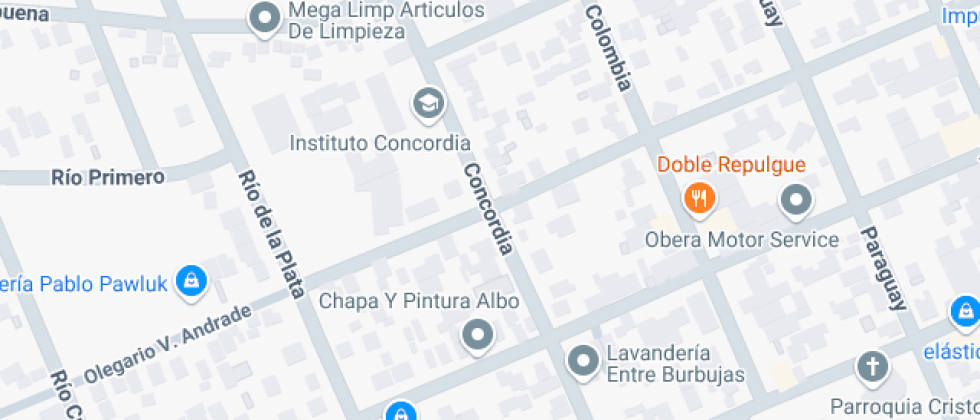980x420 pixels.
Task: Open the Pablo Pawluk shop pin
Action: 190,281
